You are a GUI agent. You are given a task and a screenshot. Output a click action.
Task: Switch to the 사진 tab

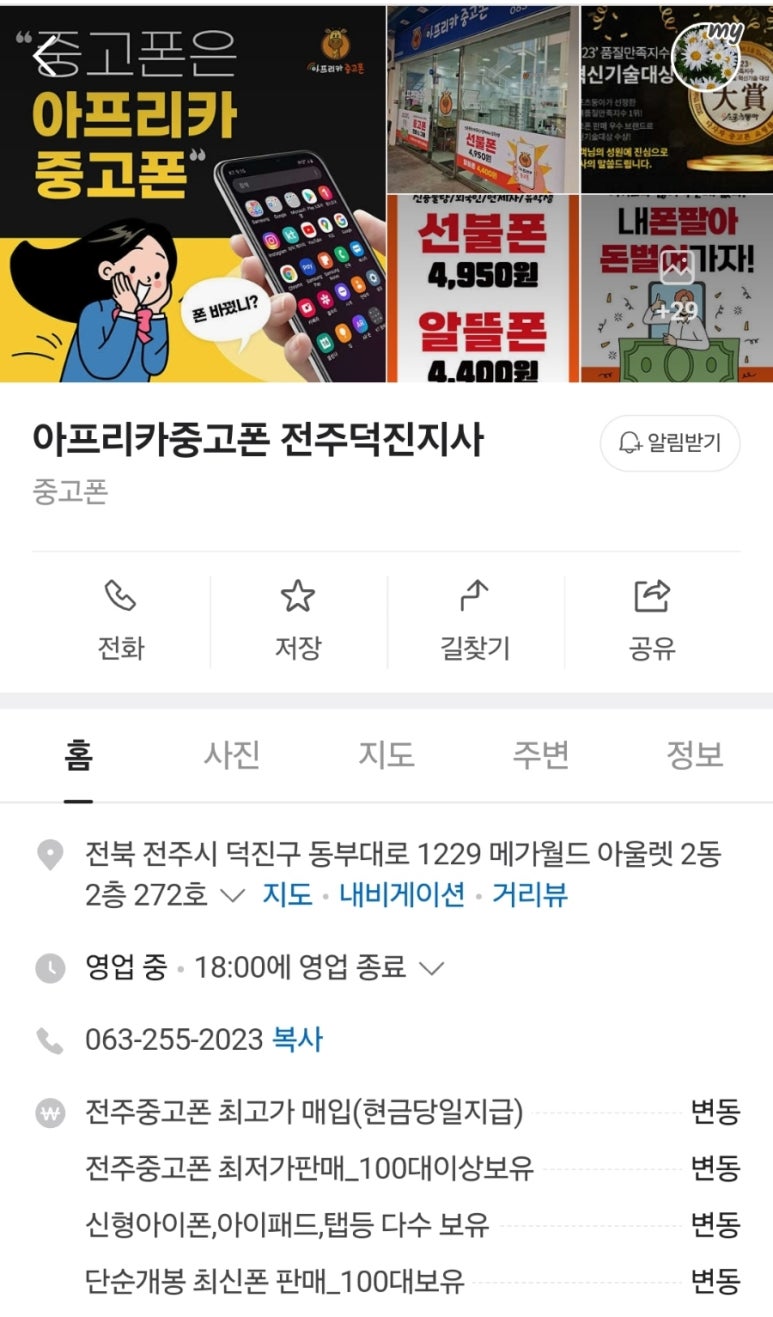(232, 755)
